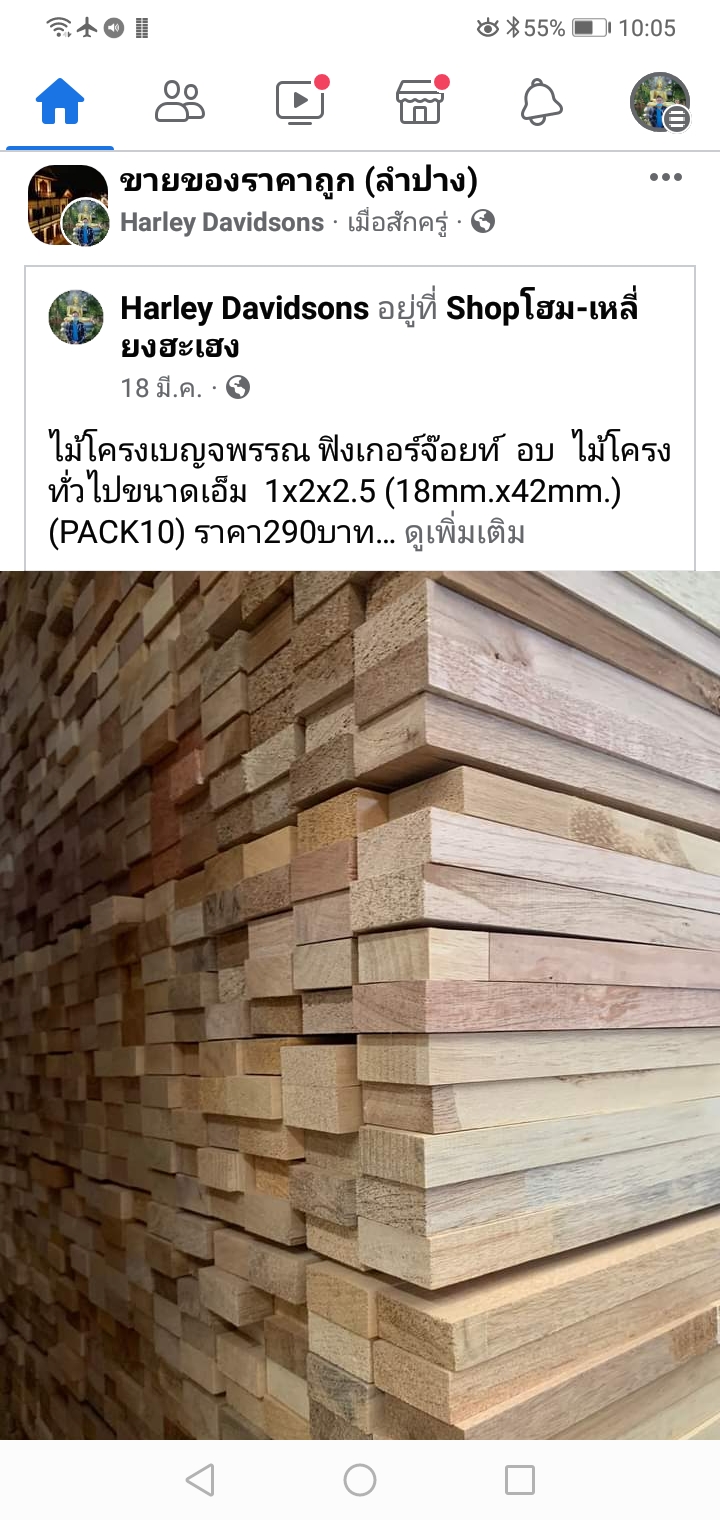Open the profile menu tab

(660, 101)
